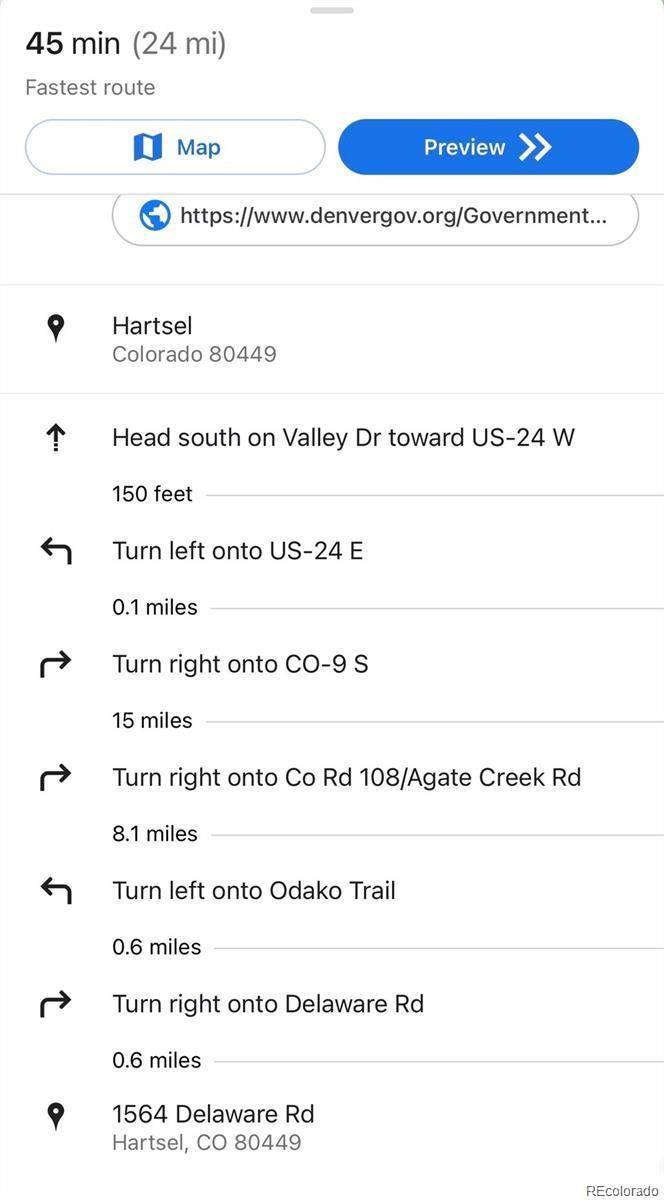
Task: Open the destination 1564 Delaware Rd
Action: (213, 1127)
